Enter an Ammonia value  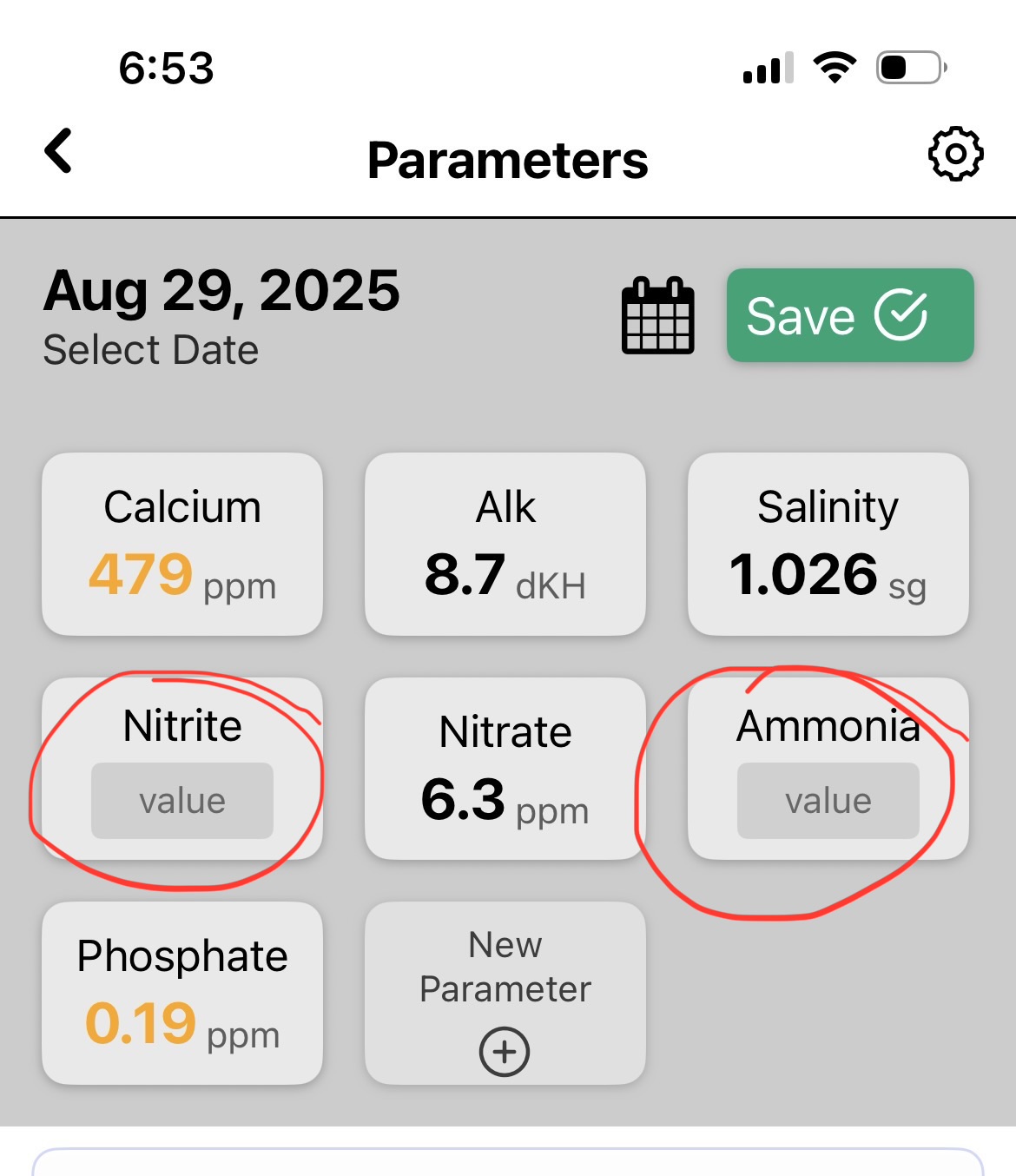click(x=828, y=801)
